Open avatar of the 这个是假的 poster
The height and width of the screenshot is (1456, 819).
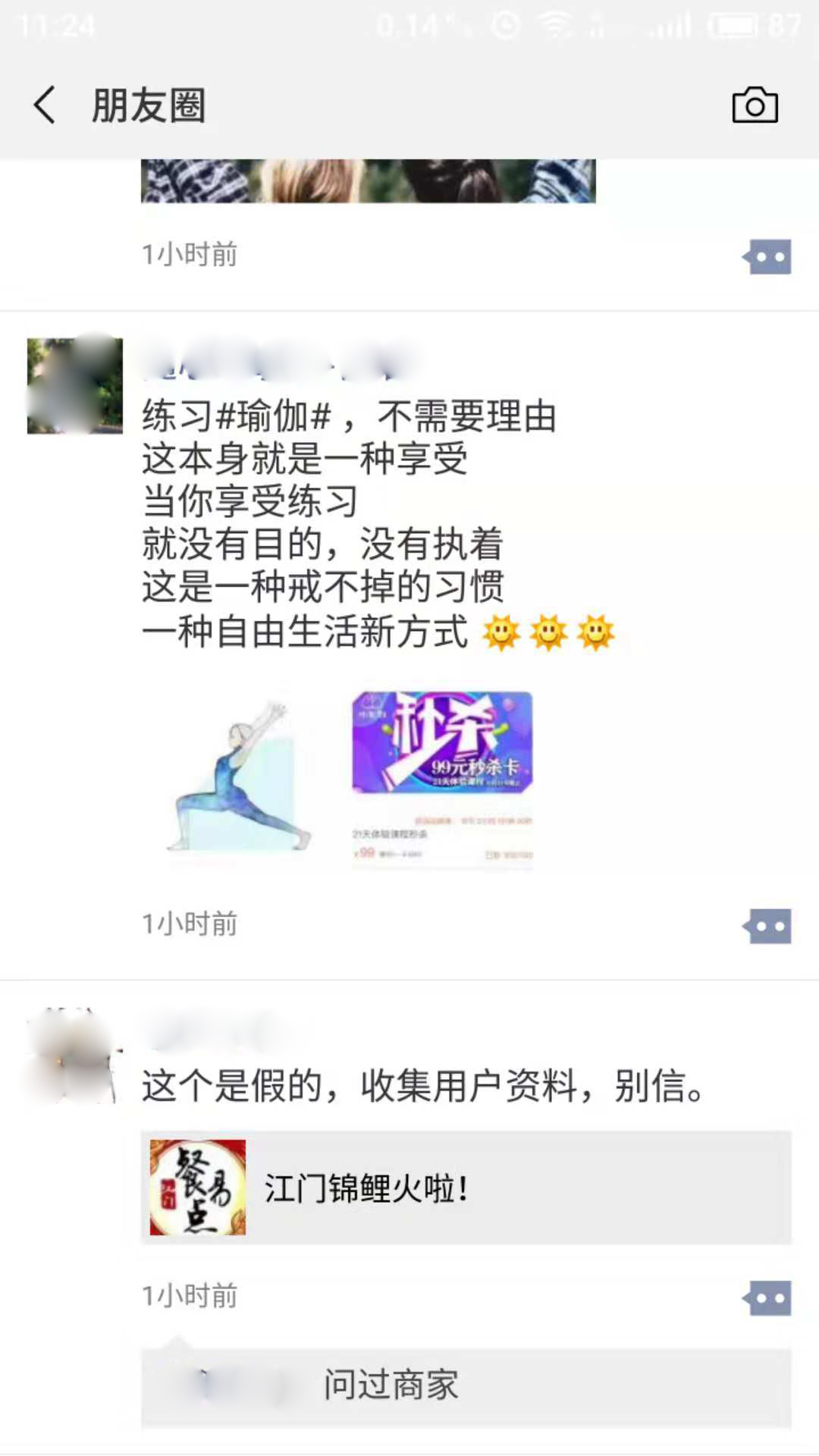coord(73,1056)
